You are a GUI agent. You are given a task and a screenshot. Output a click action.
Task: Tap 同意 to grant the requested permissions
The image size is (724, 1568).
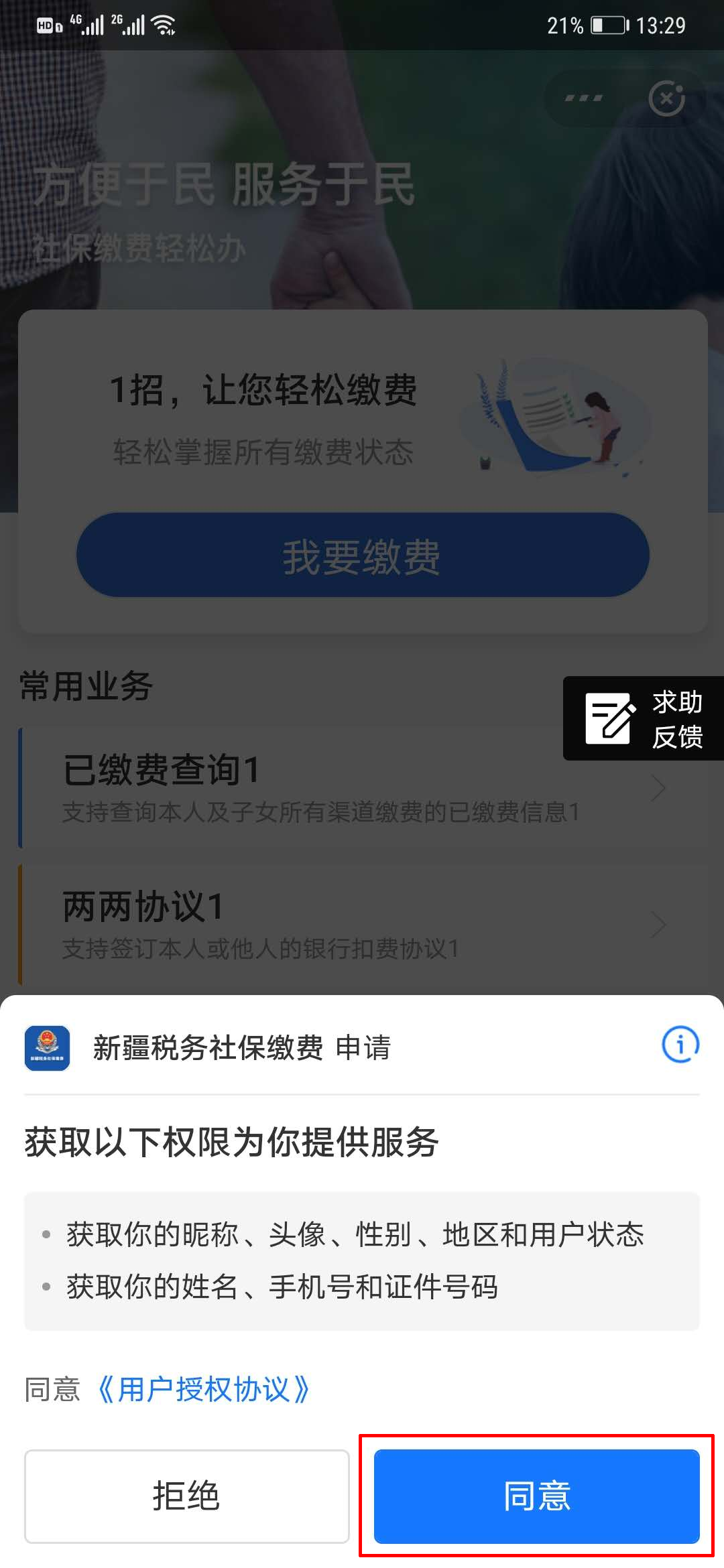click(536, 1496)
